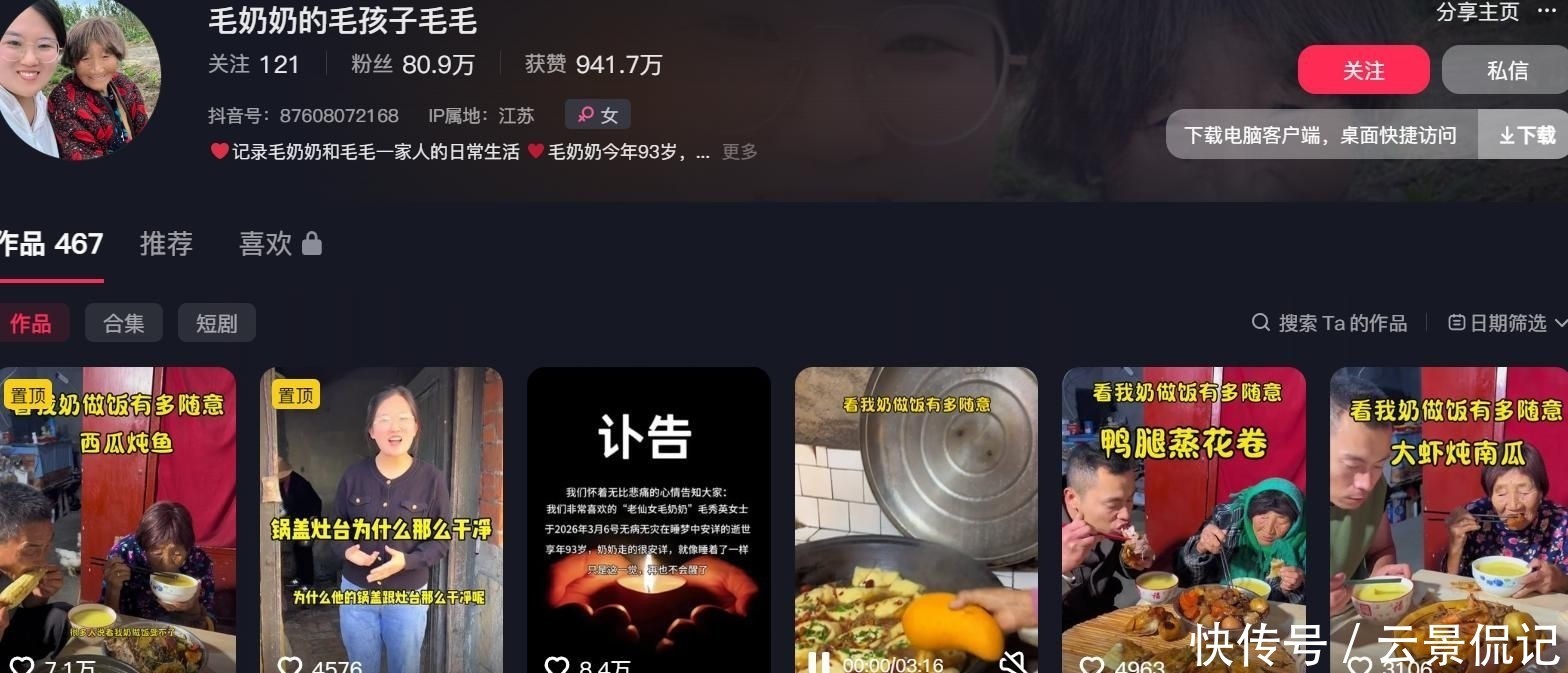1568x673 pixels.
Task: Unmute the playing preview video
Action: tap(1013, 663)
